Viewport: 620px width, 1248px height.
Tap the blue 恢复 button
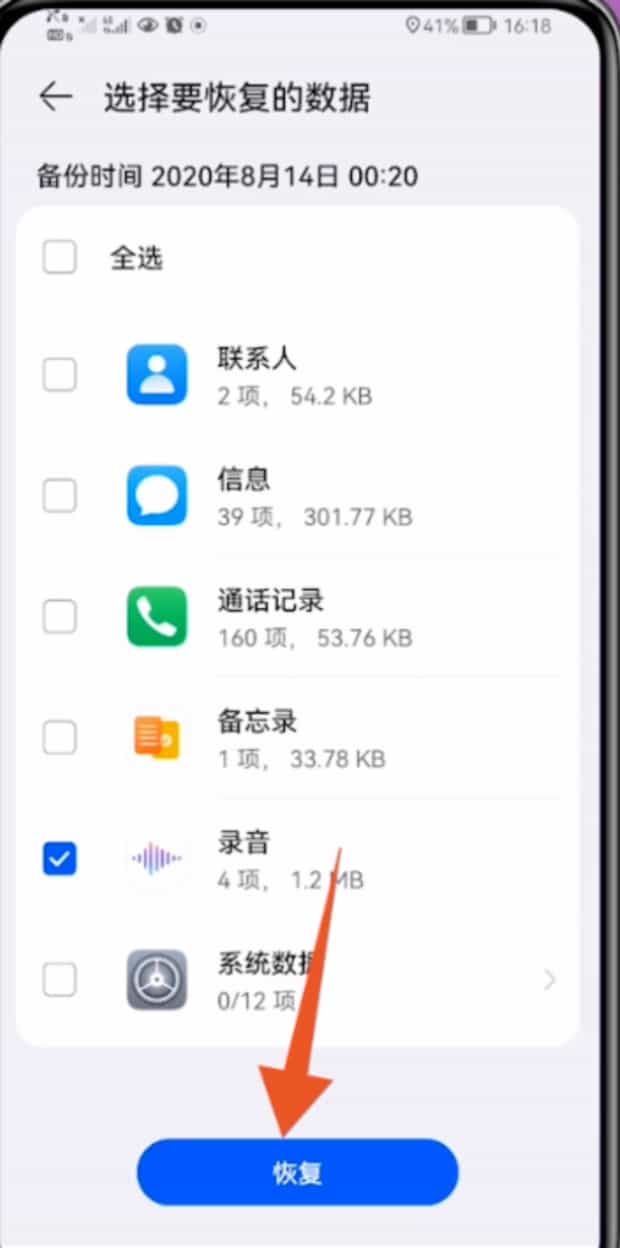click(x=298, y=1171)
